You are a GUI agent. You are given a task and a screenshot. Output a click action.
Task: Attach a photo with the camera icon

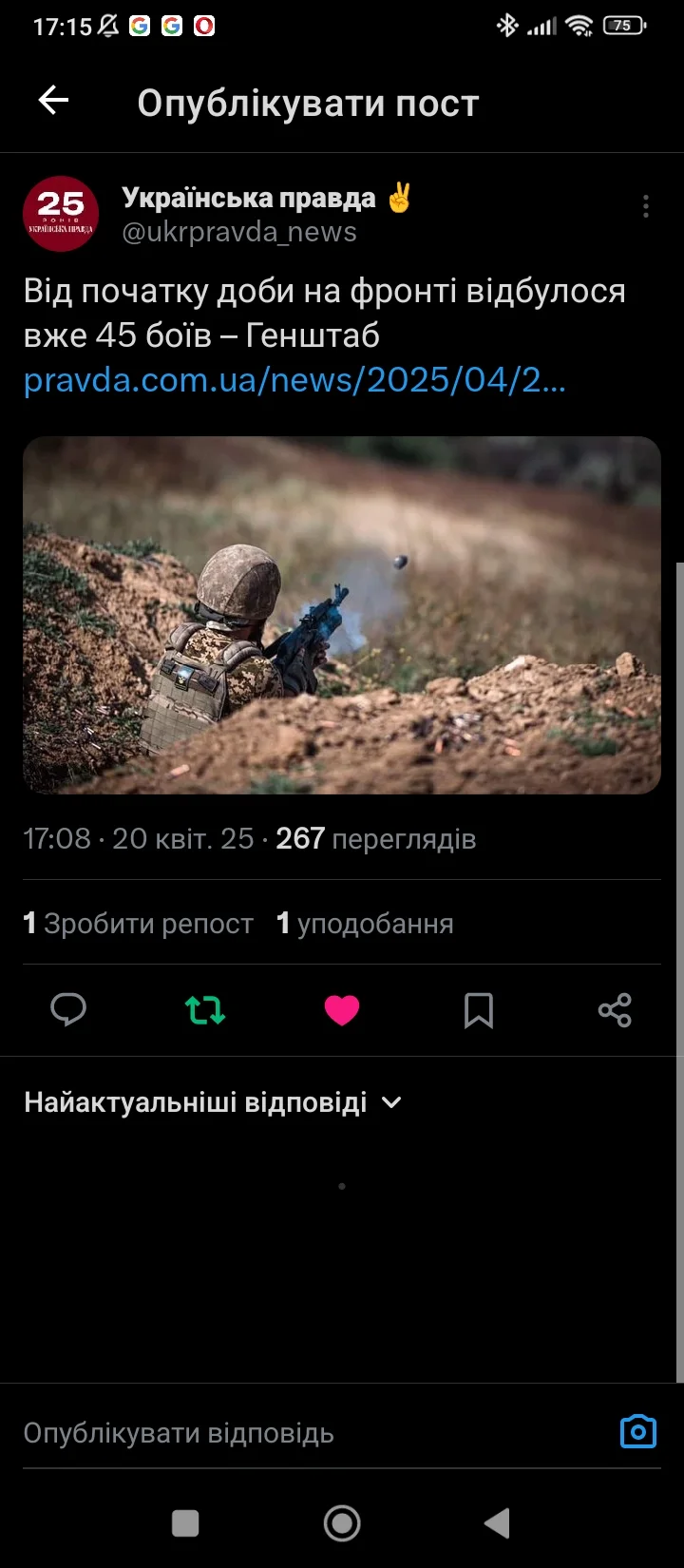637,1431
